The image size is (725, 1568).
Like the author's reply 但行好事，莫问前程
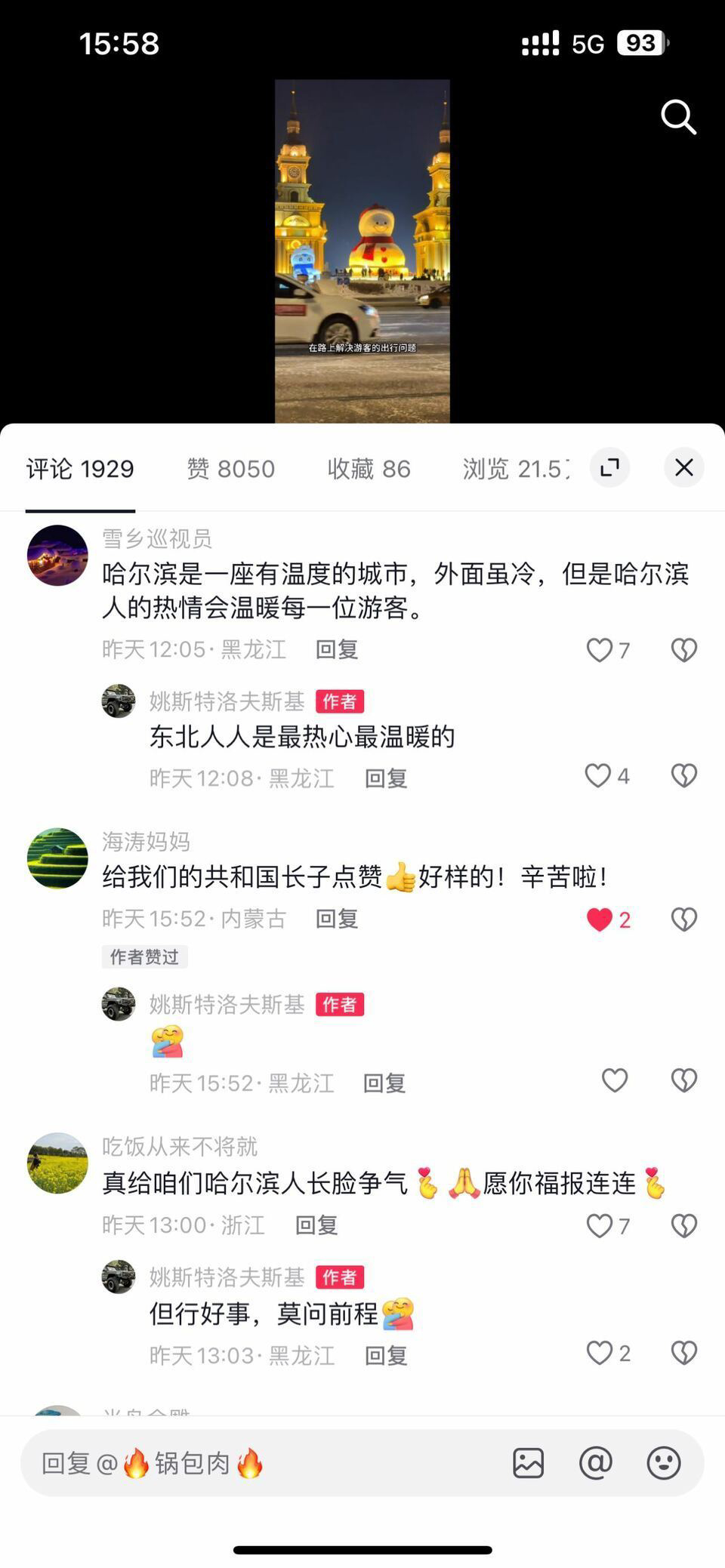tap(600, 1353)
